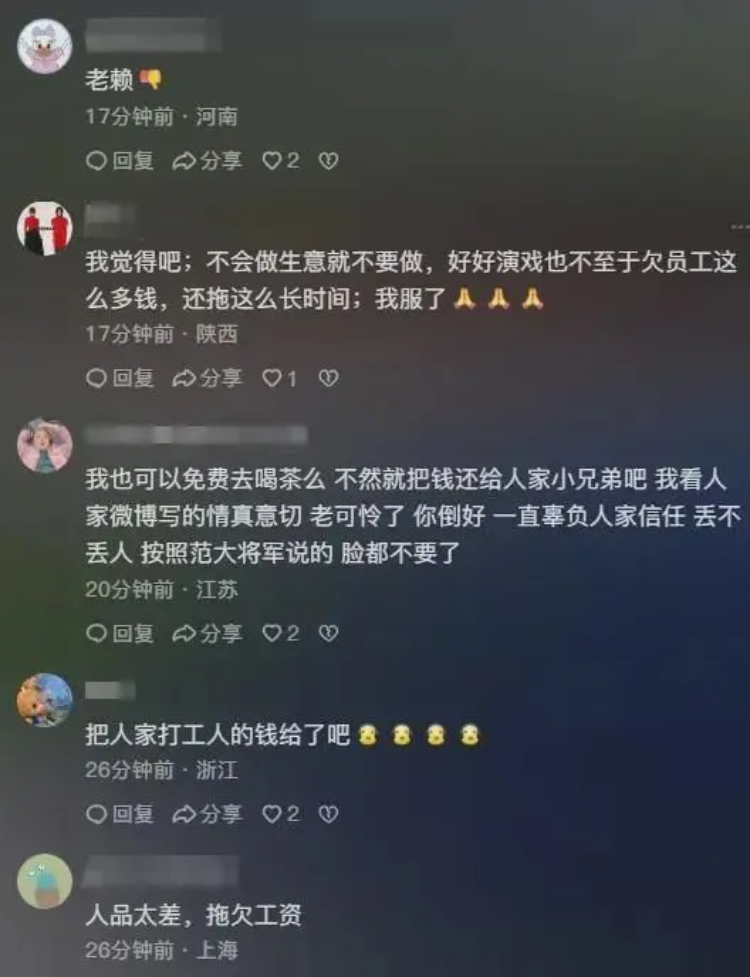Image resolution: width=750 pixels, height=977 pixels.
Task: Dislike the comment from 浙江
Action: [x=328, y=814]
